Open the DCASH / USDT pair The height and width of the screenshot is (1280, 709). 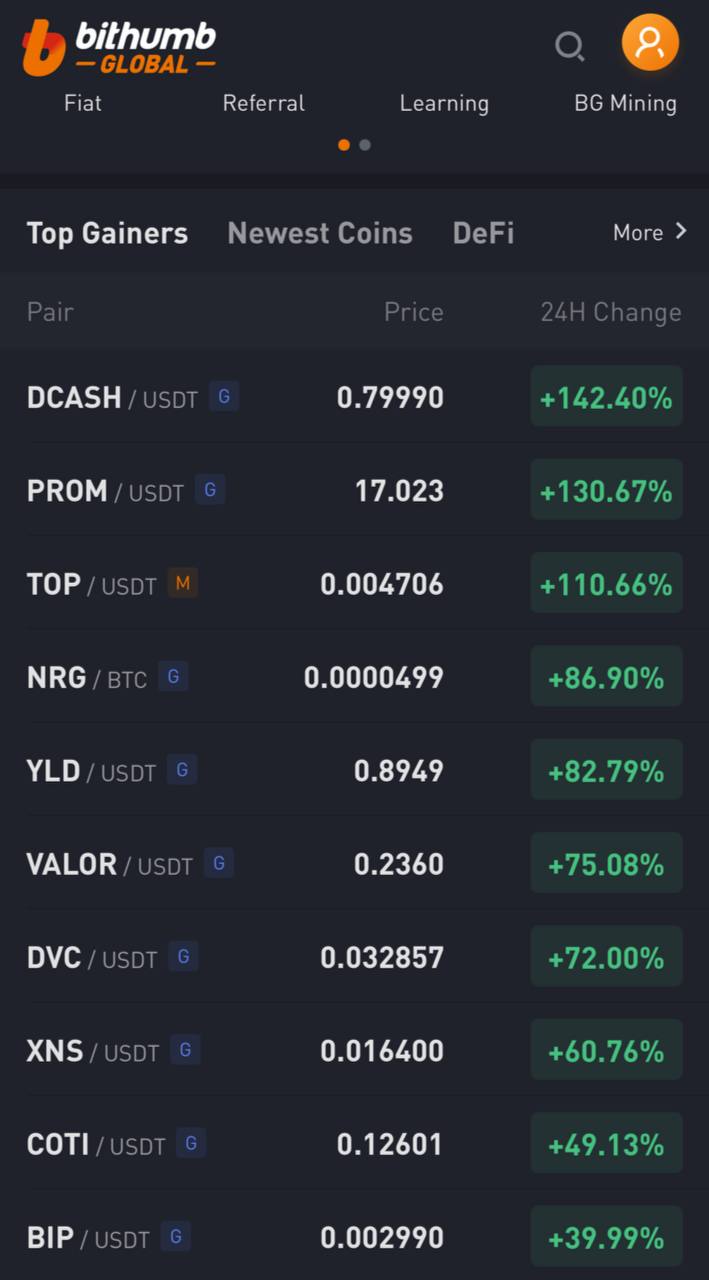354,397
